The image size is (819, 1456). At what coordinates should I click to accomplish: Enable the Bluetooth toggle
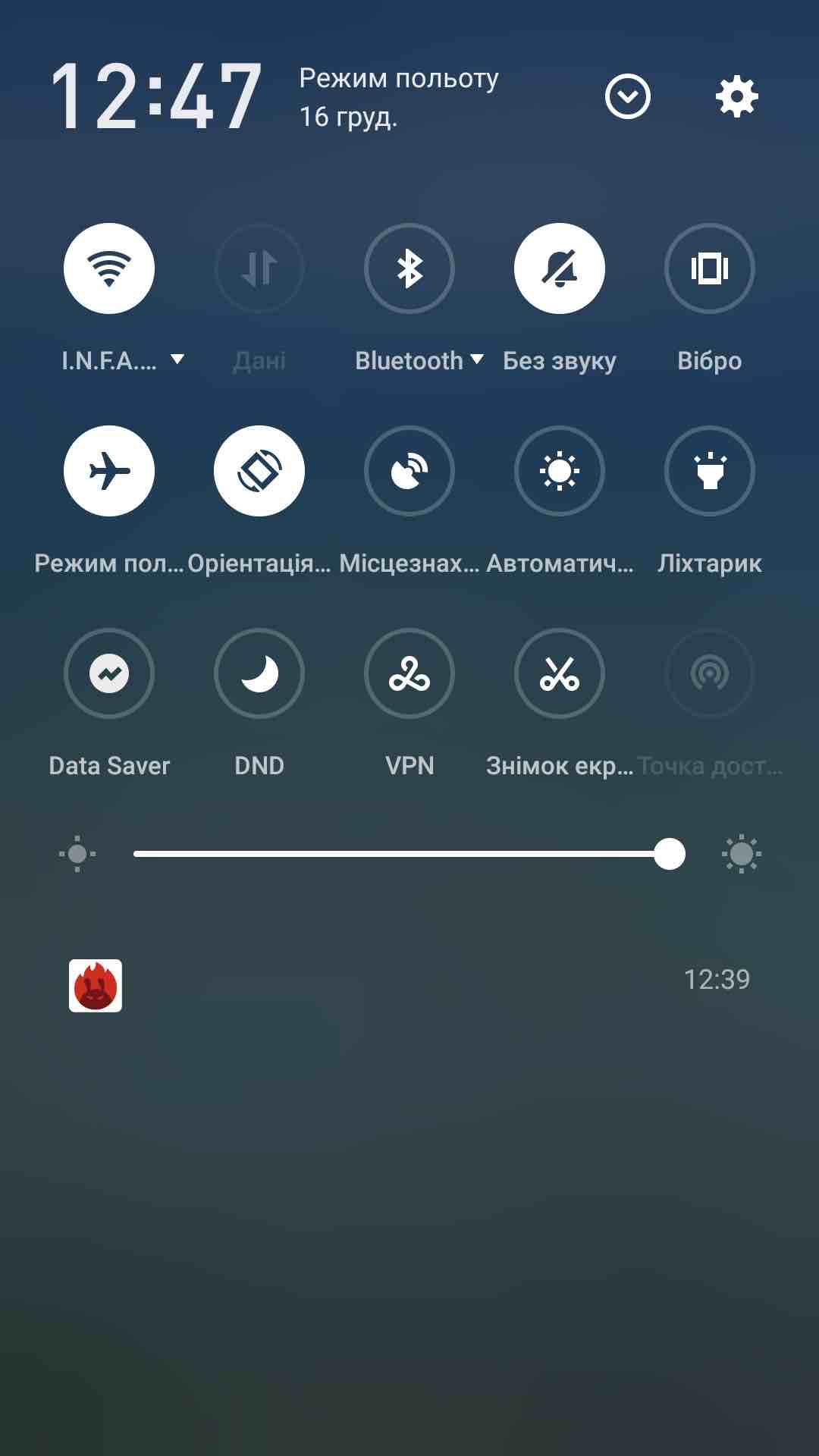click(x=409, y=268)
